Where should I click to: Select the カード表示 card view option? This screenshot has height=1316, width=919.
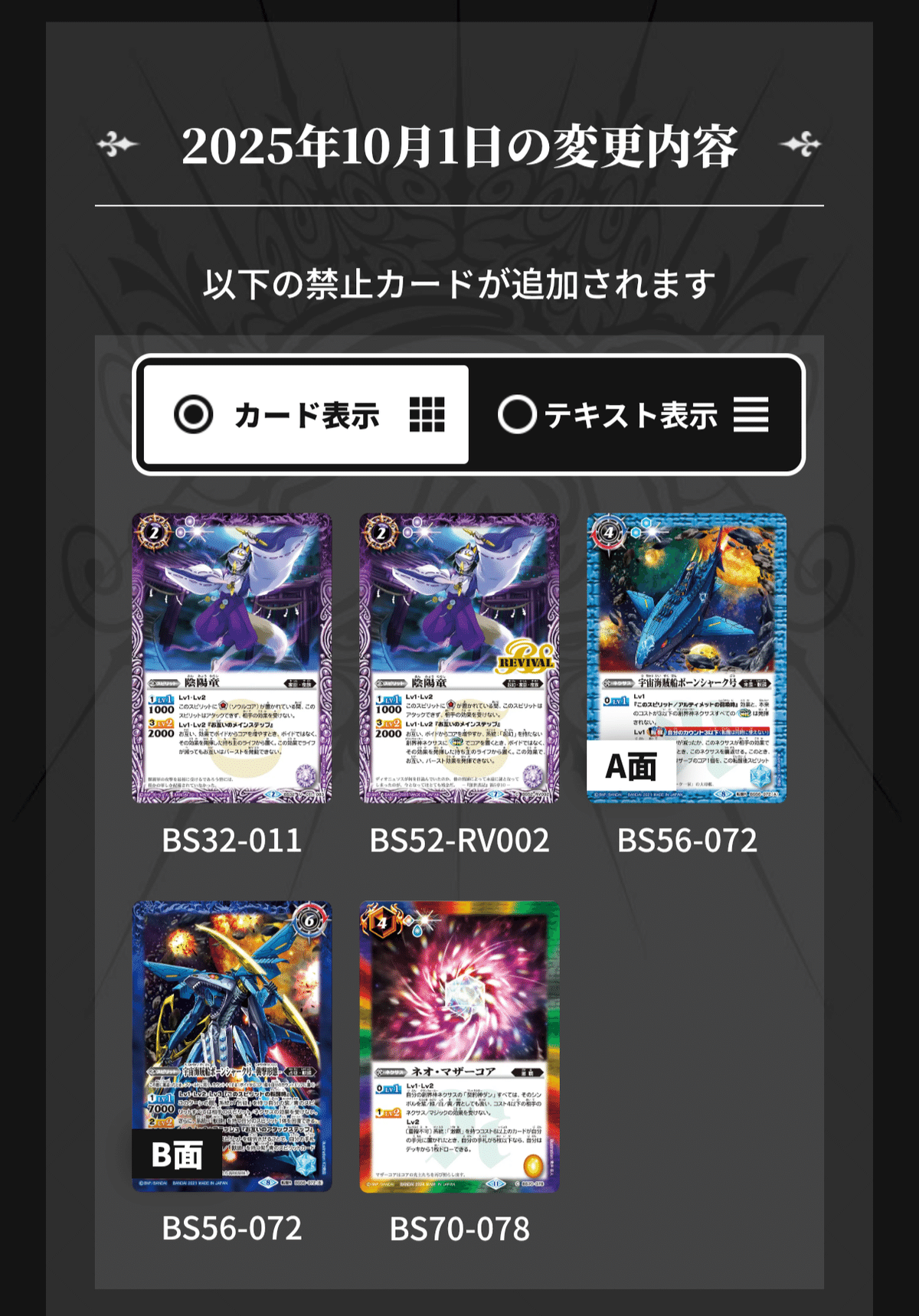pos(306,415)
